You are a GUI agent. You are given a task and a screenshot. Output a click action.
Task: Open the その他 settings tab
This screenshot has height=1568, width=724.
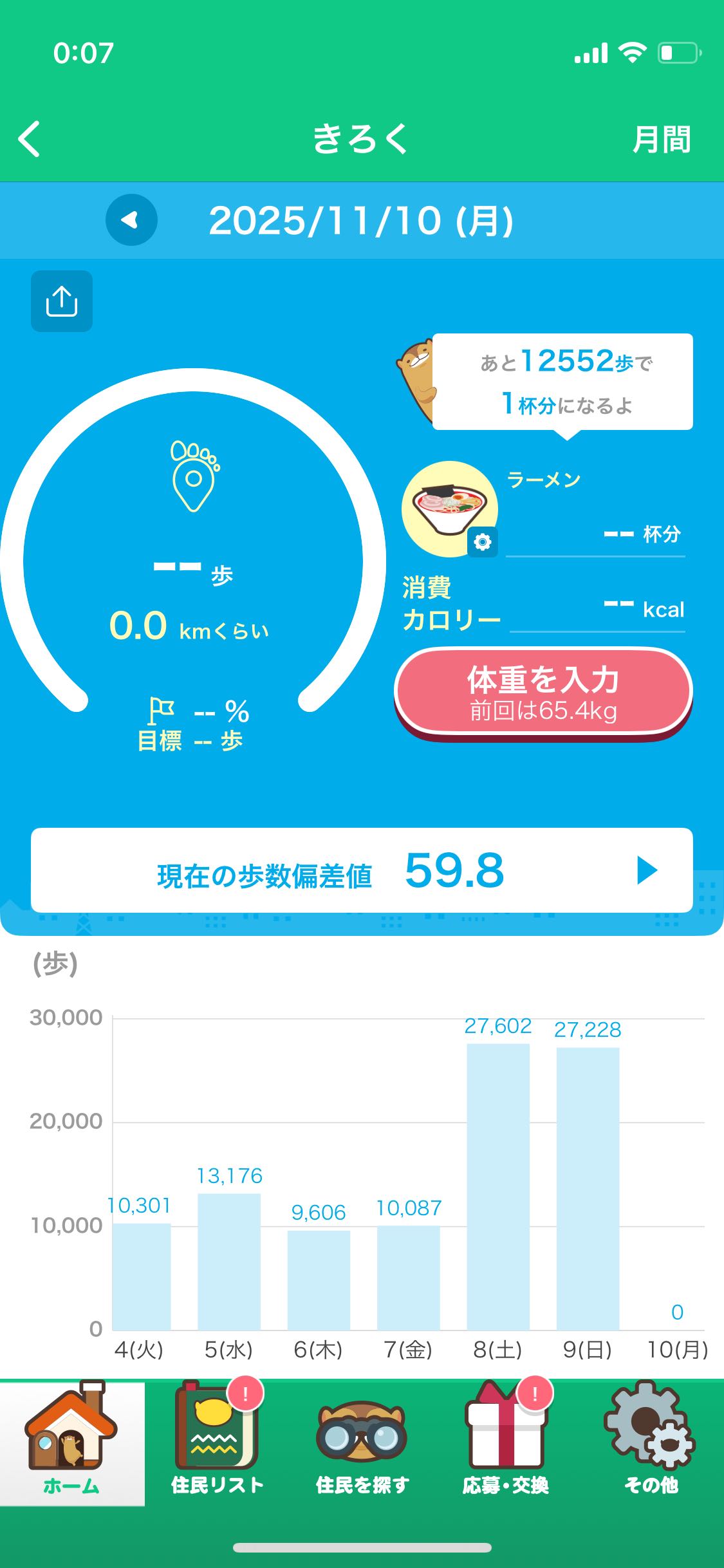pos(651,1443)
